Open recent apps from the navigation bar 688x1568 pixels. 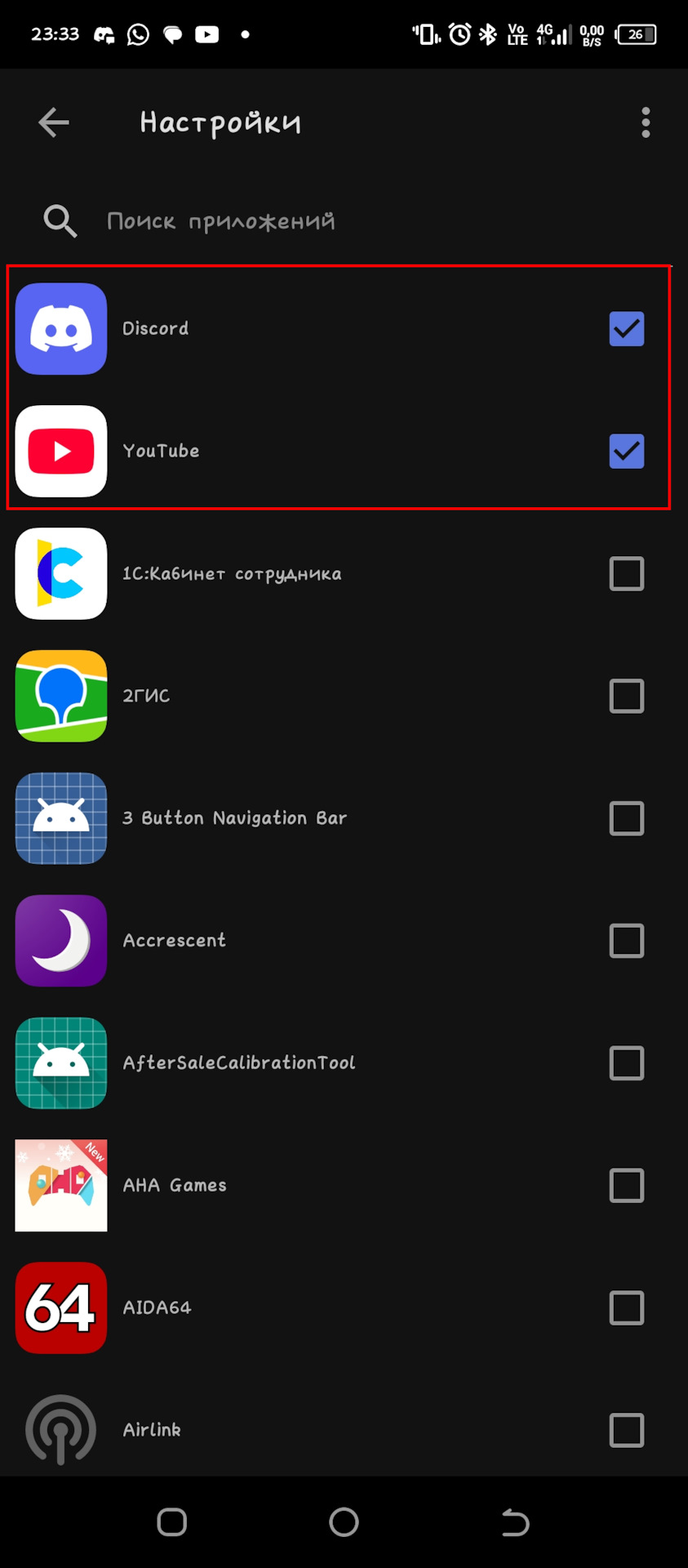[172, 1522]
